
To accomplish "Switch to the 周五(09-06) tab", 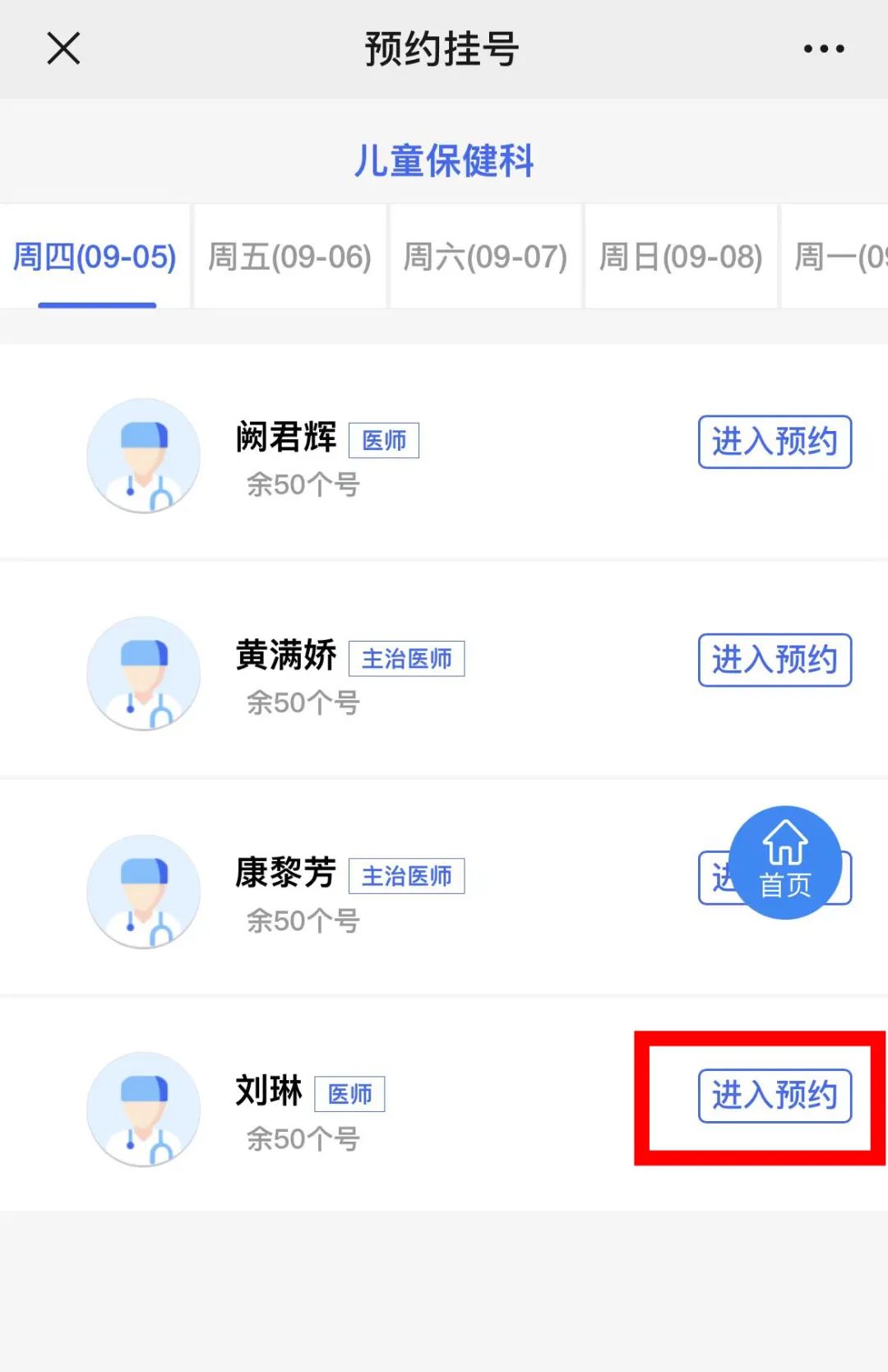I will click(289, 257).
